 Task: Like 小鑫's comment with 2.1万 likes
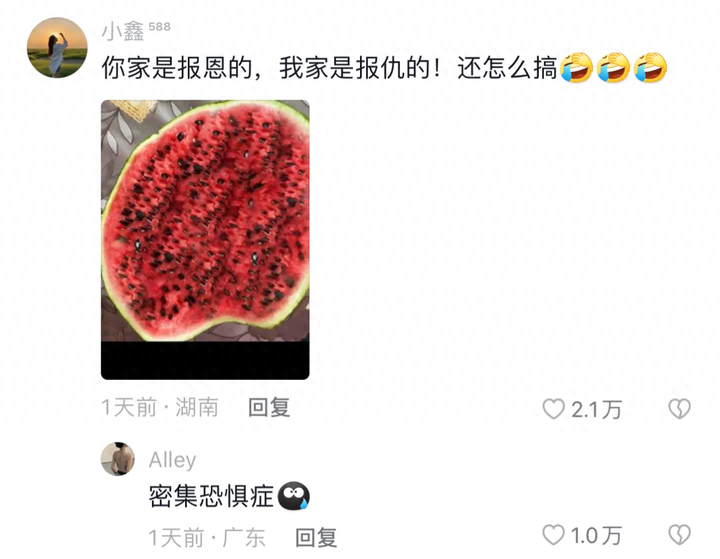pyautogui.click(x=554, y=408)
